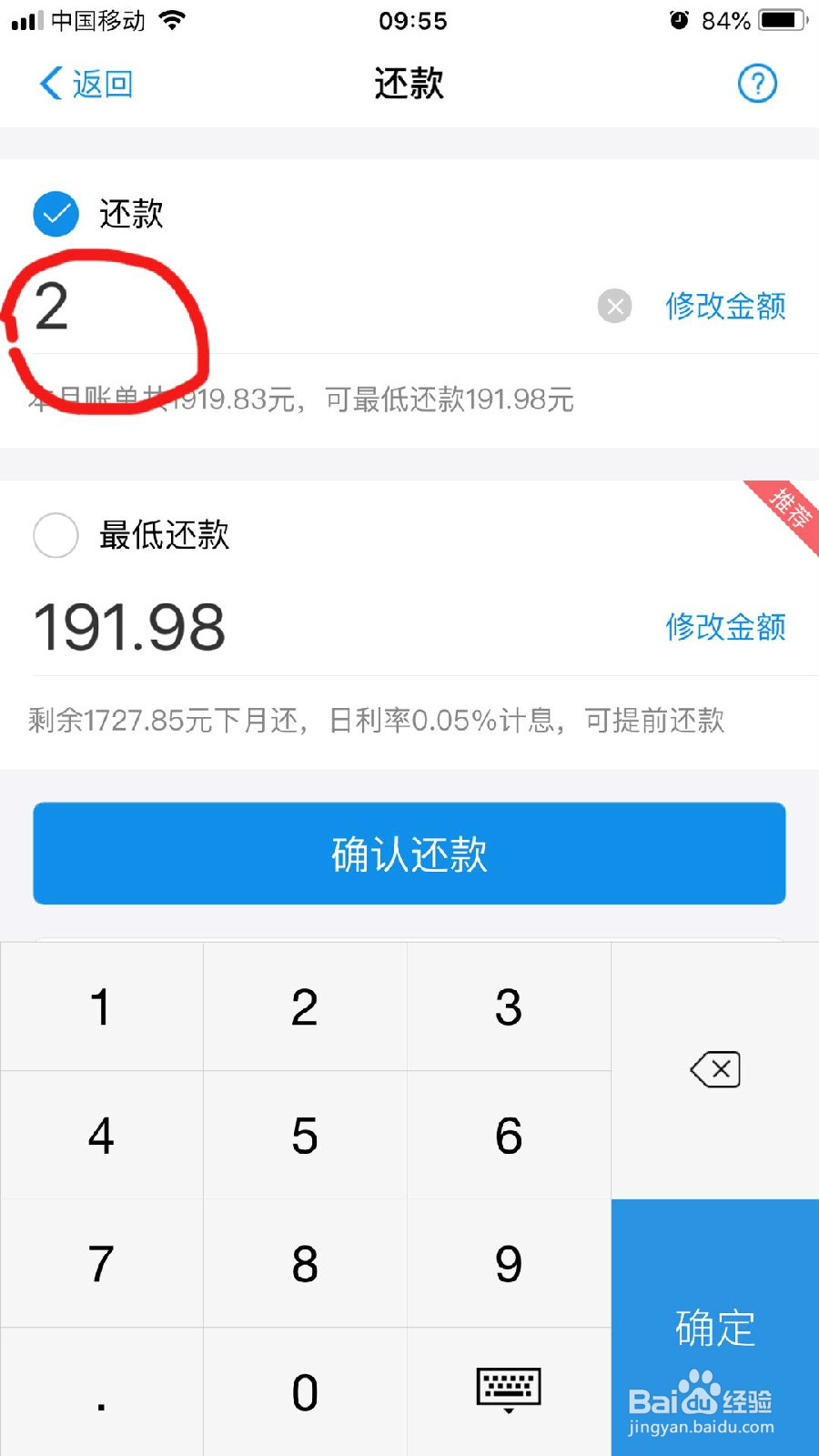Open 修改金额 for the full repayment
Screen dimensions: 819x1456
725,308
